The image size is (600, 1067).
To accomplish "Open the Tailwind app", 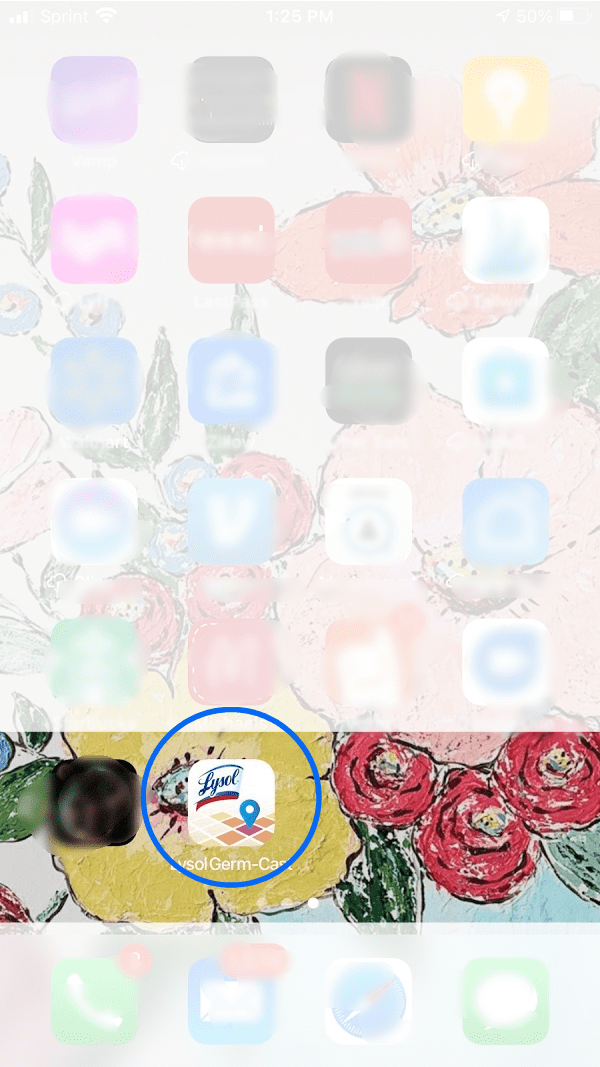I will (505, 240).
